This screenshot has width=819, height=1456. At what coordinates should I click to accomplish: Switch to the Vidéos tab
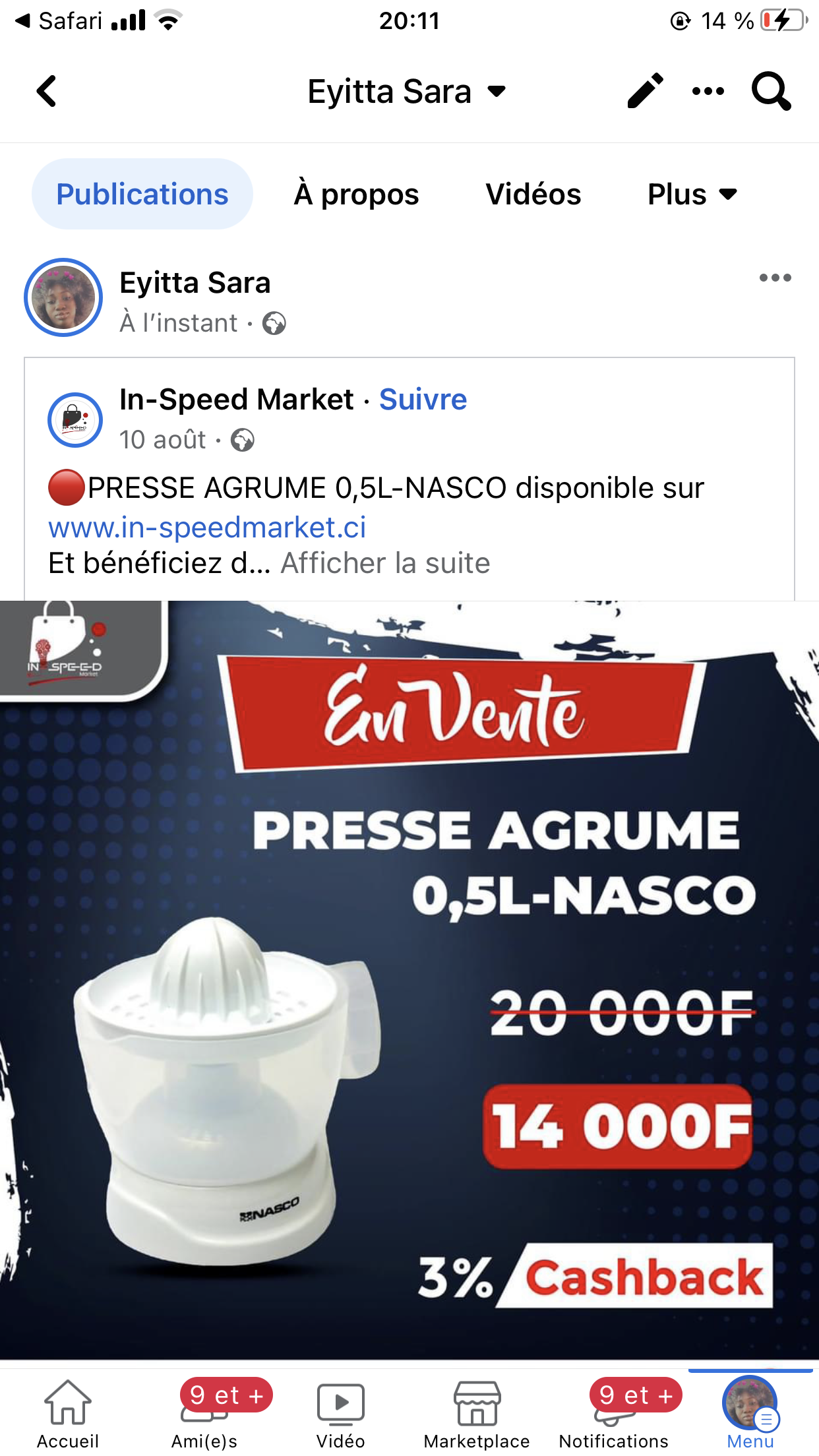[x=533, y=194]
